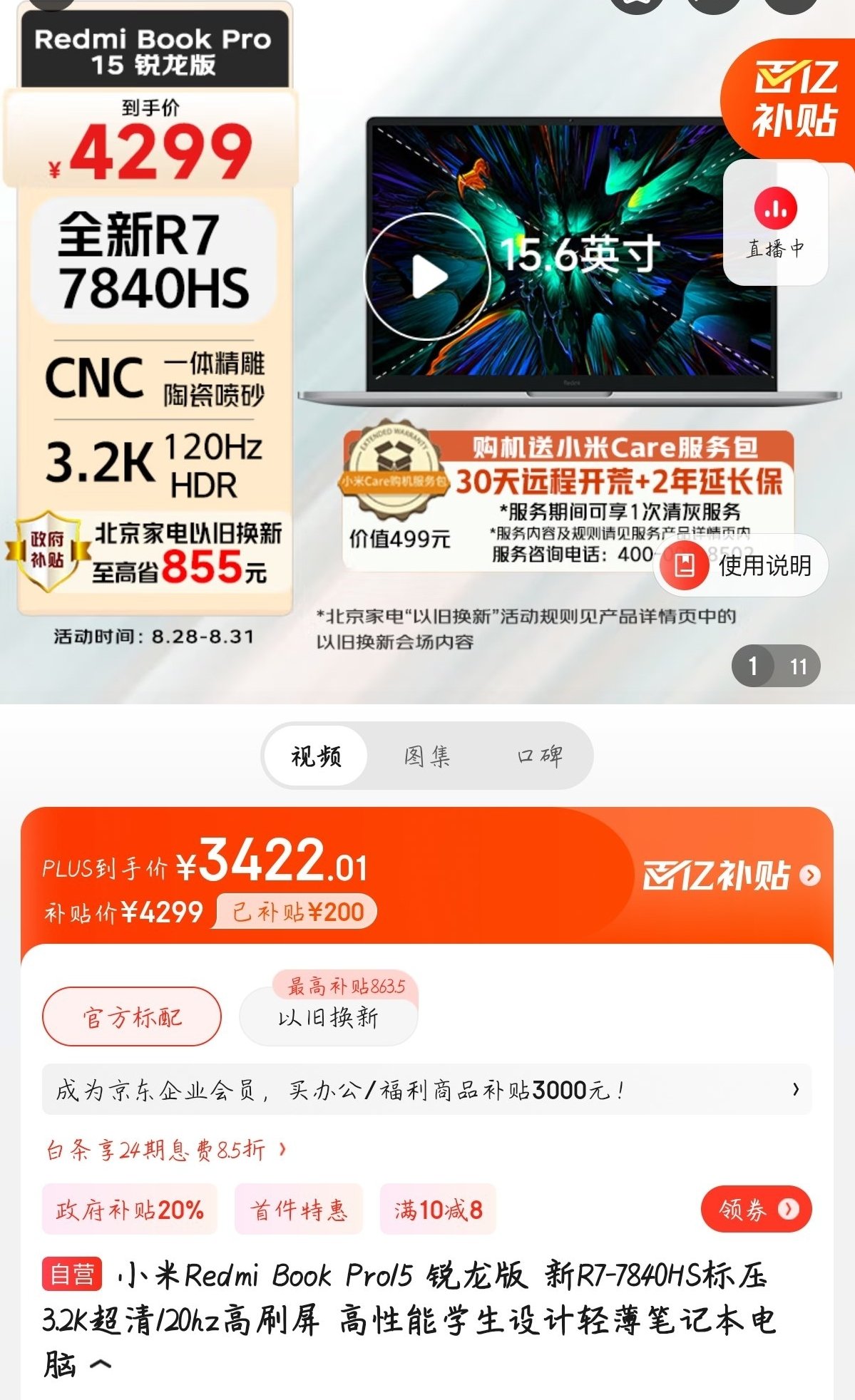Open 白条享24期息费8.5折 details
This screenshot has height=1400, width=855.
[165, 1149]
